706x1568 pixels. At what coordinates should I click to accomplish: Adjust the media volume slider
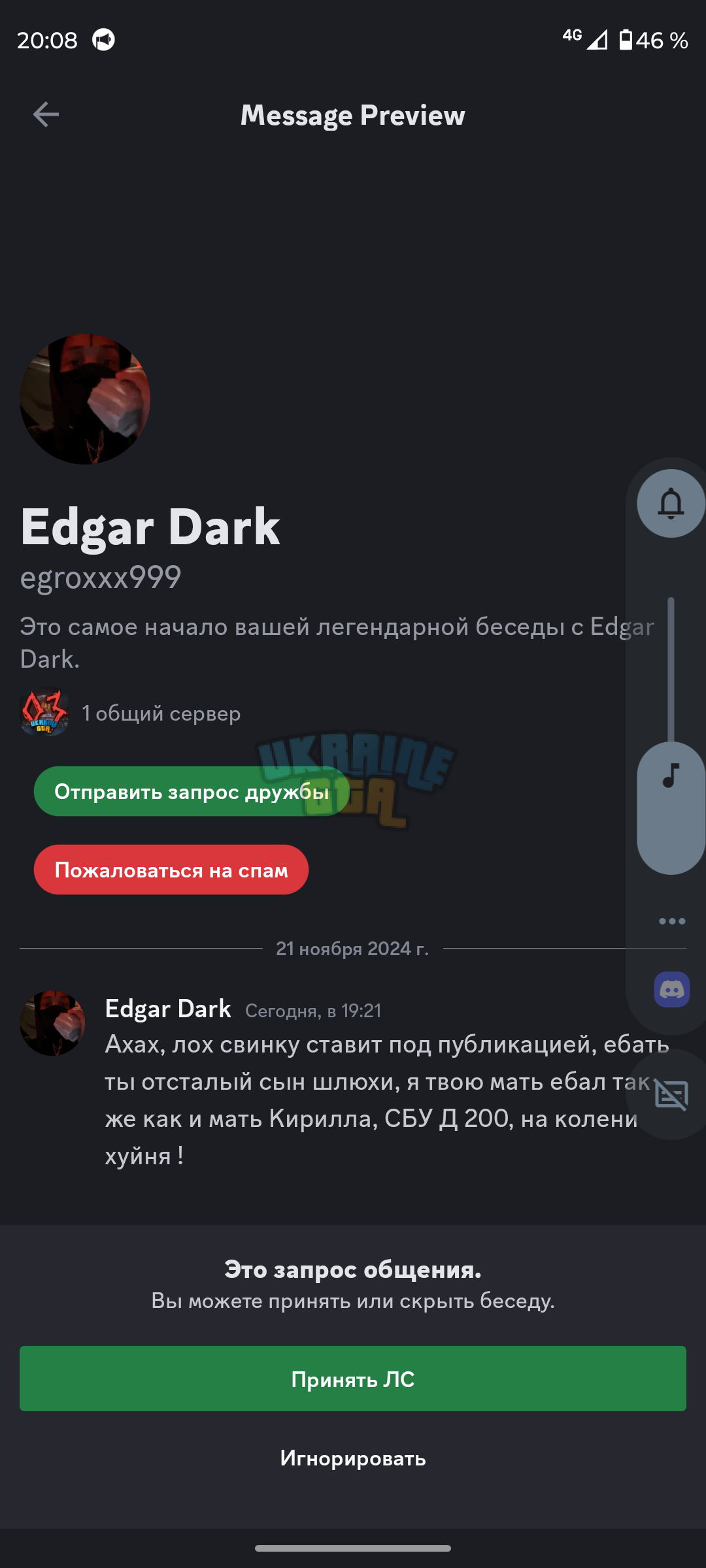pos(671,735)
